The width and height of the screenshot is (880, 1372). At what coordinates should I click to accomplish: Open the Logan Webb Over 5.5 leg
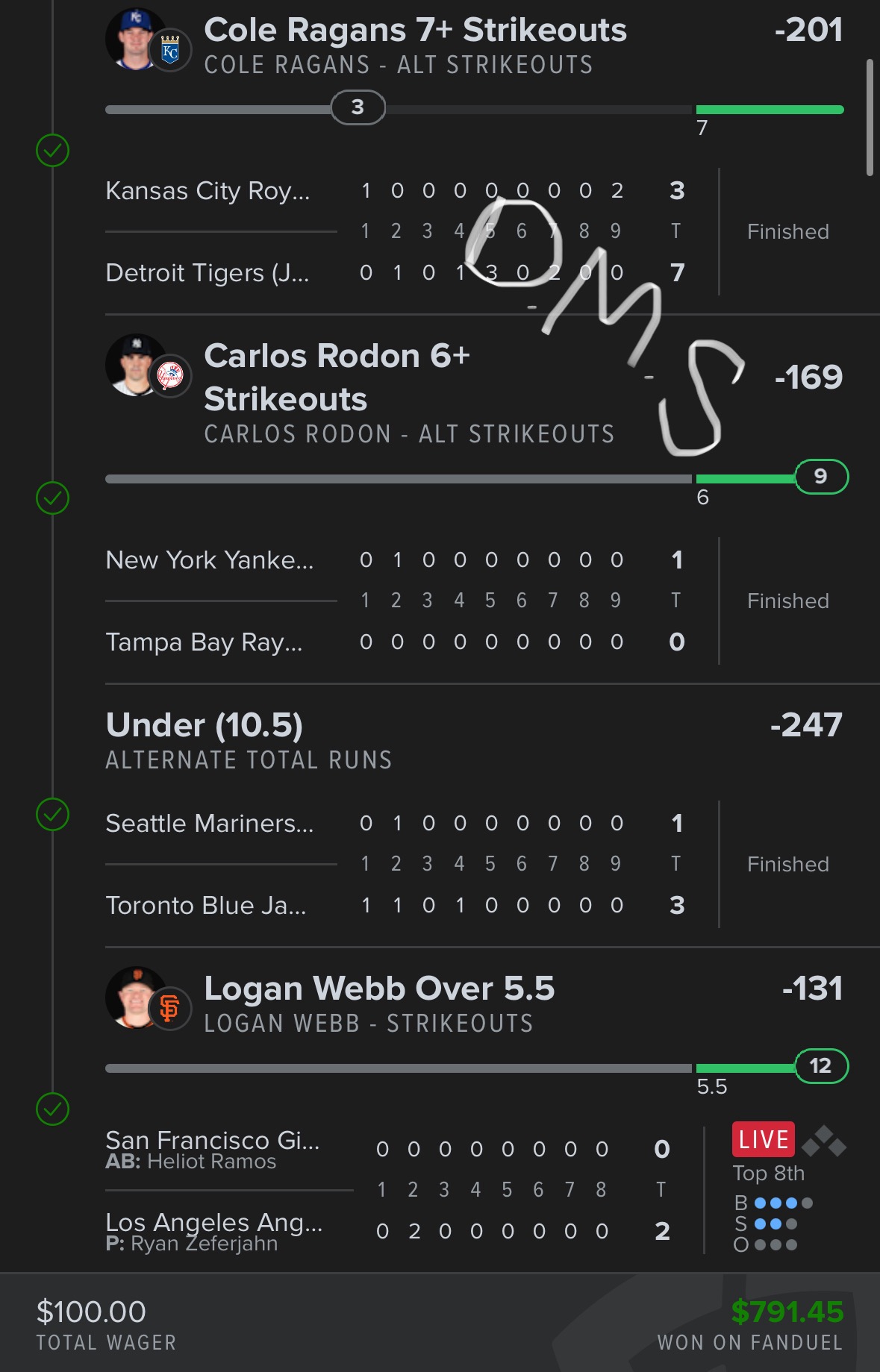click(379, 989)
